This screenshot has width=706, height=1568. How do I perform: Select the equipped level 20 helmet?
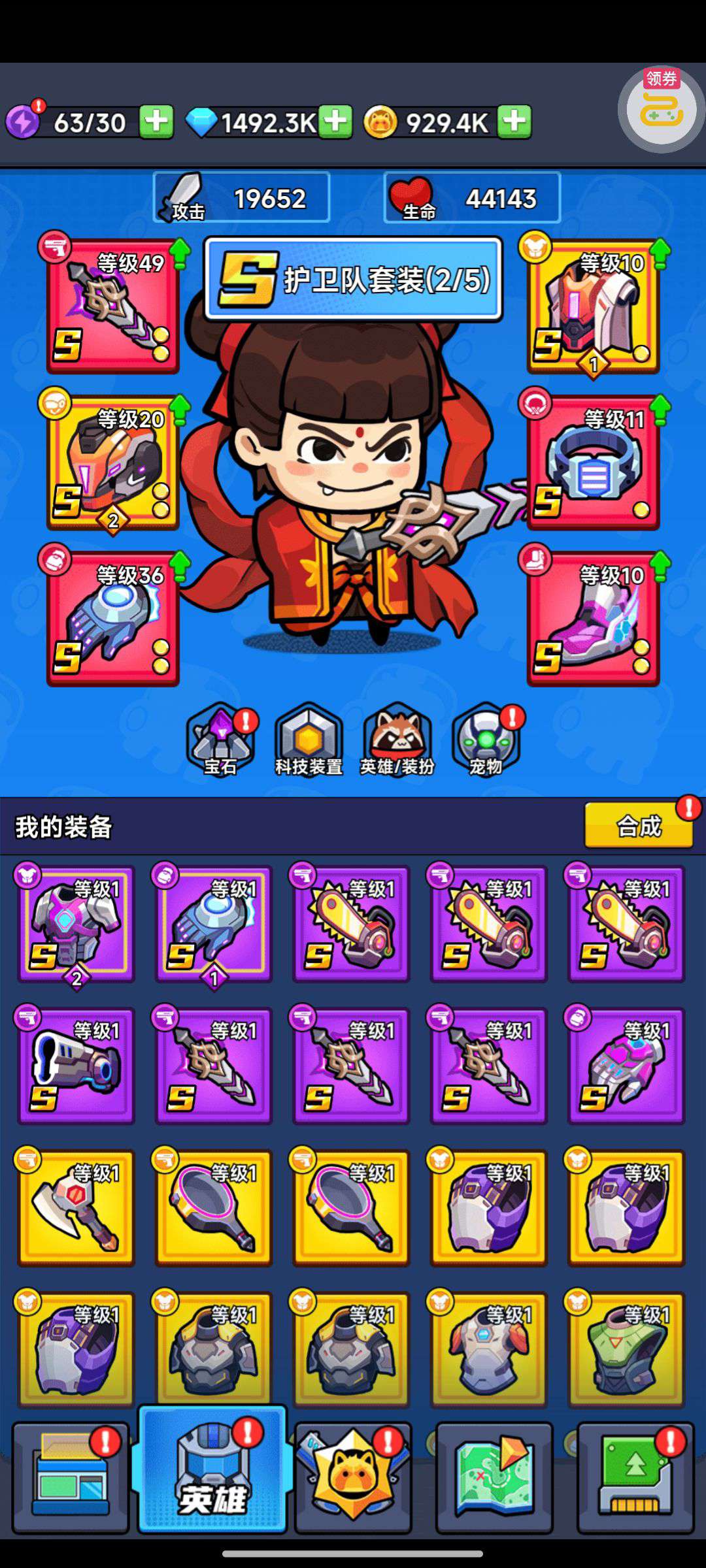pos(113,461)
